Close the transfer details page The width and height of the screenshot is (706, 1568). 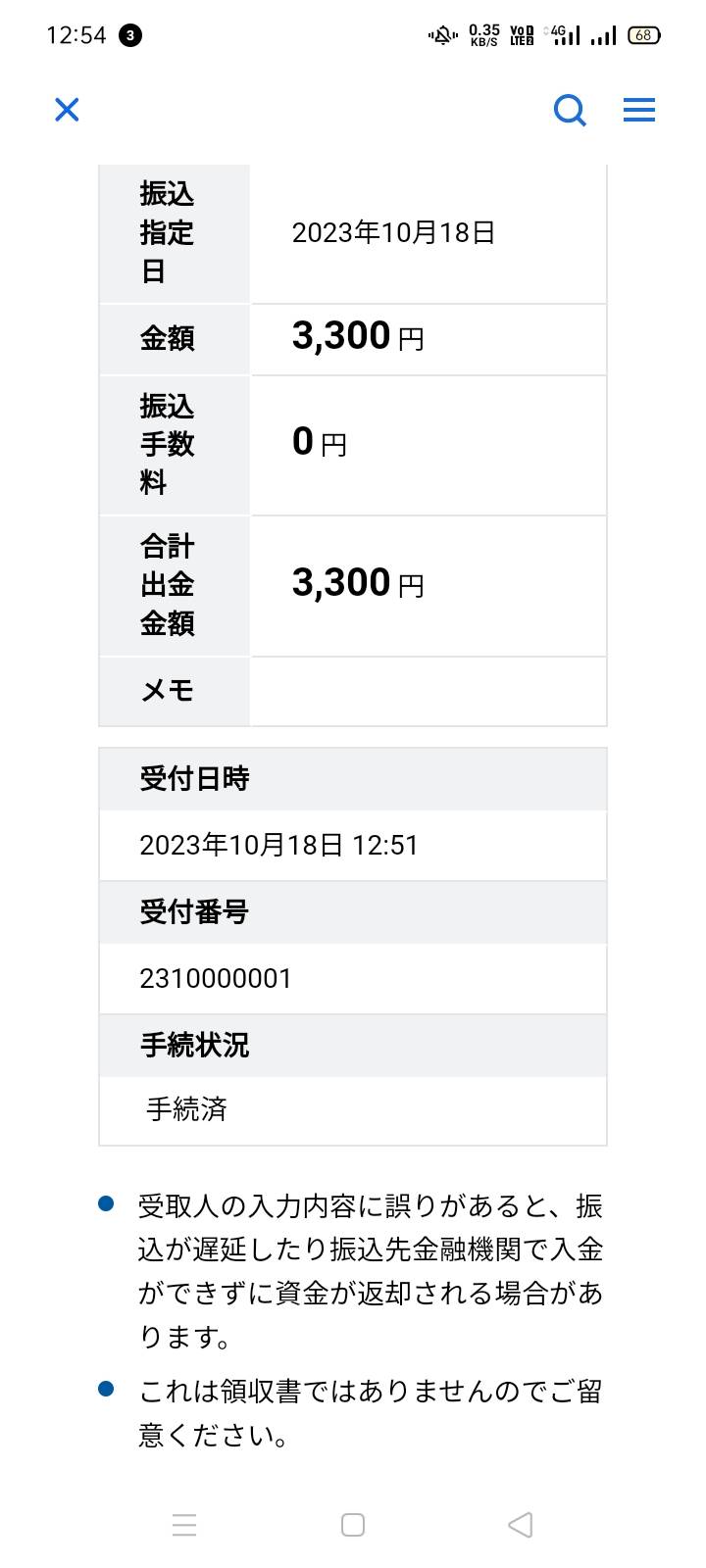click(x=67, y=109)
